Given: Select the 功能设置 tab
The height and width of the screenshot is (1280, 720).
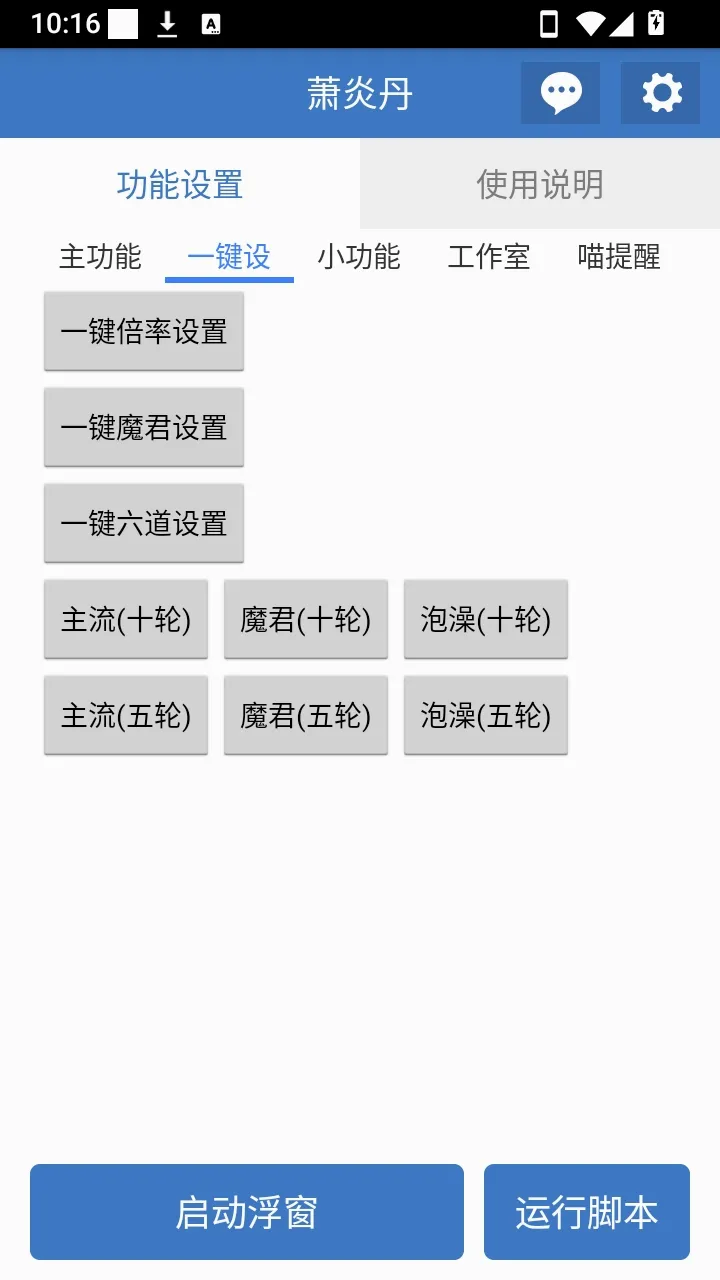Looking at the screenshot, I should pyautogui.click(x=180, y=184).
